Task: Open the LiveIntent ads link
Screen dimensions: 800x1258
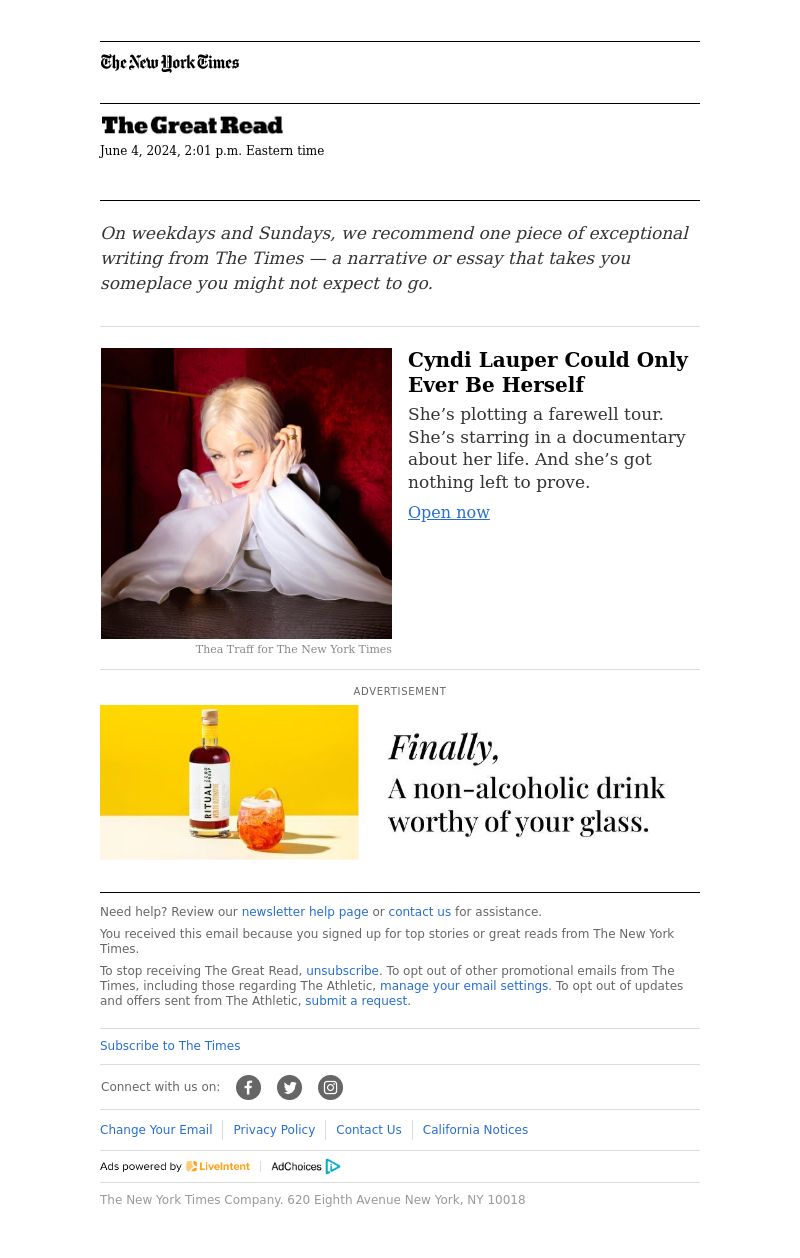Action: (217, 1166)
